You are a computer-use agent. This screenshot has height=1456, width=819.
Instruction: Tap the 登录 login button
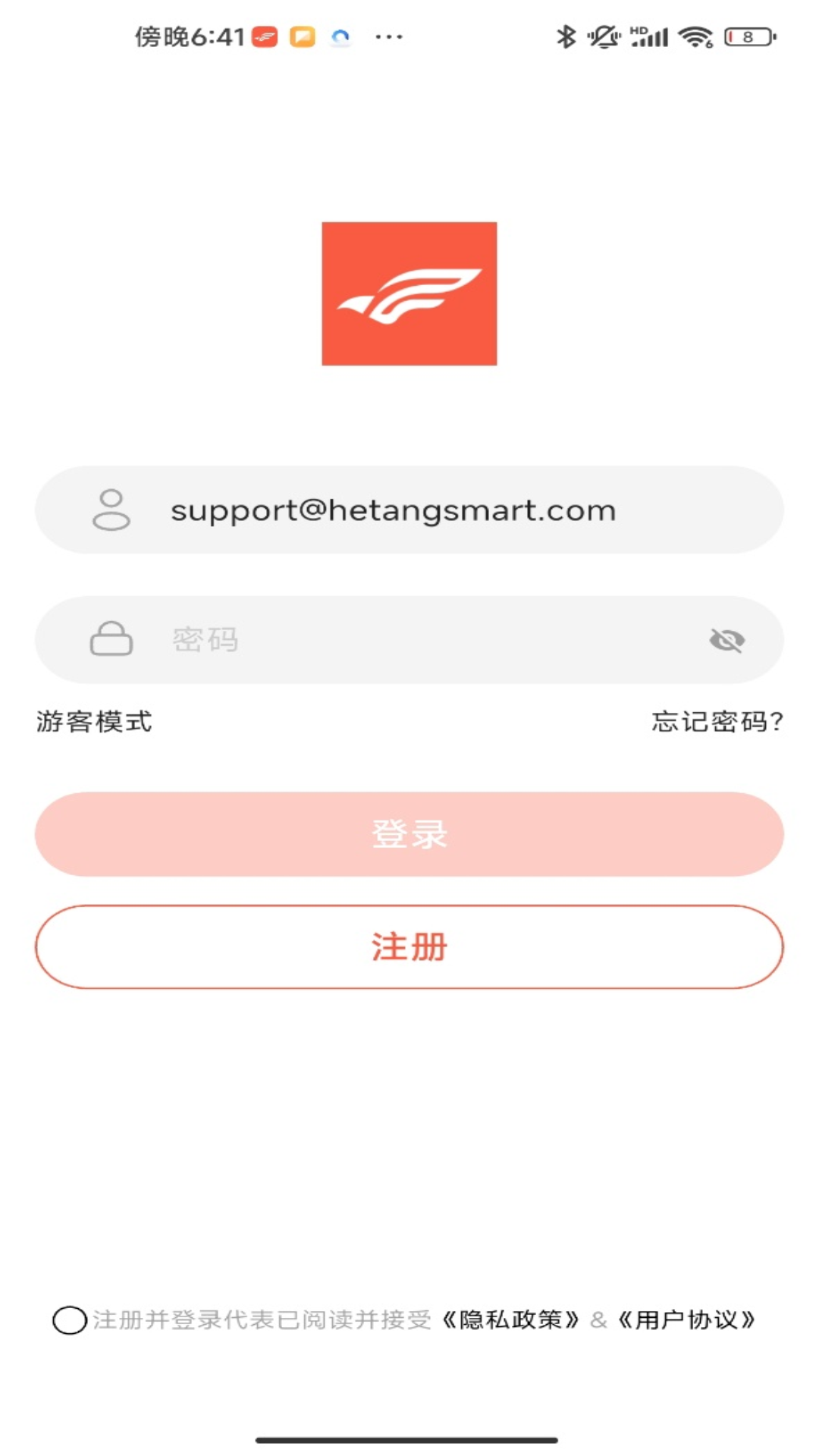point(409,834)
